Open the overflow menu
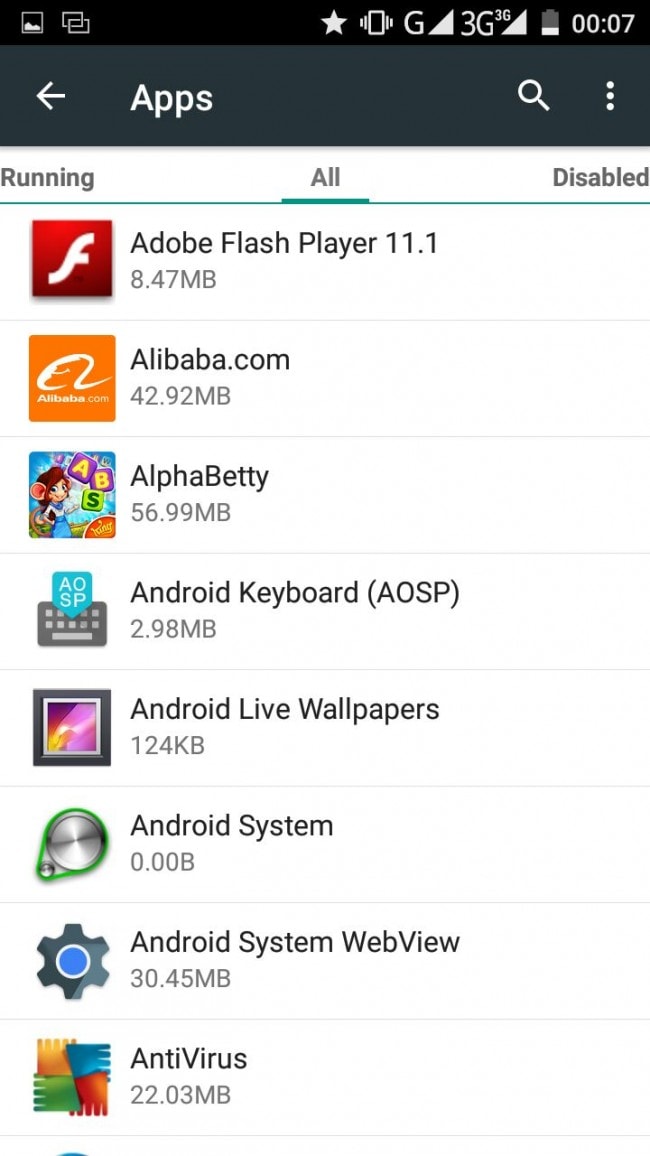 click(610, 97)
